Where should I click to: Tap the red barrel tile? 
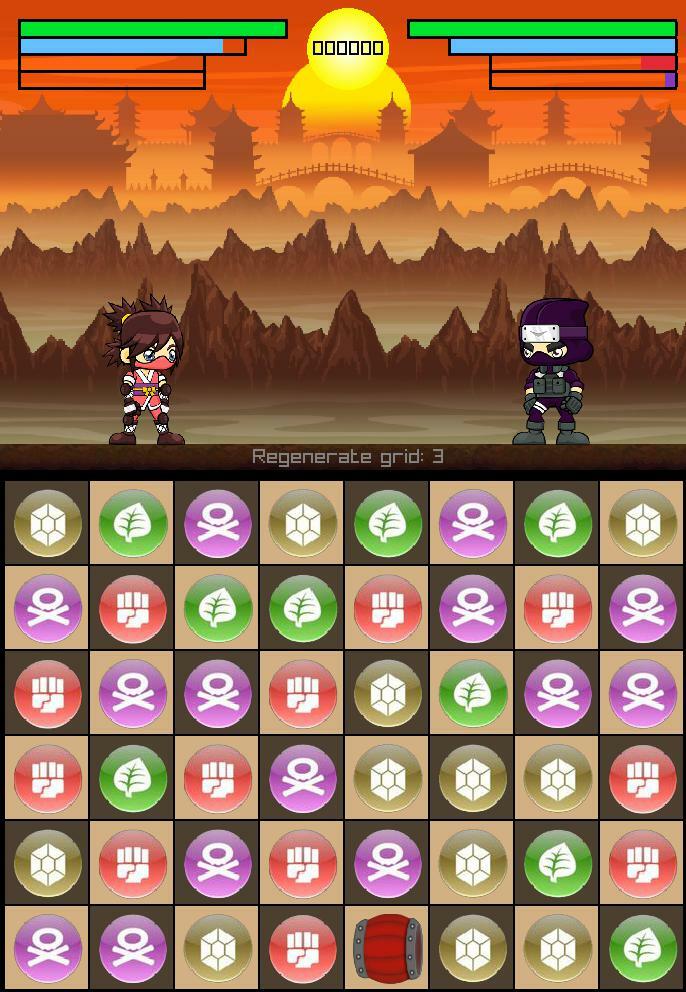(x=387, y=948)
